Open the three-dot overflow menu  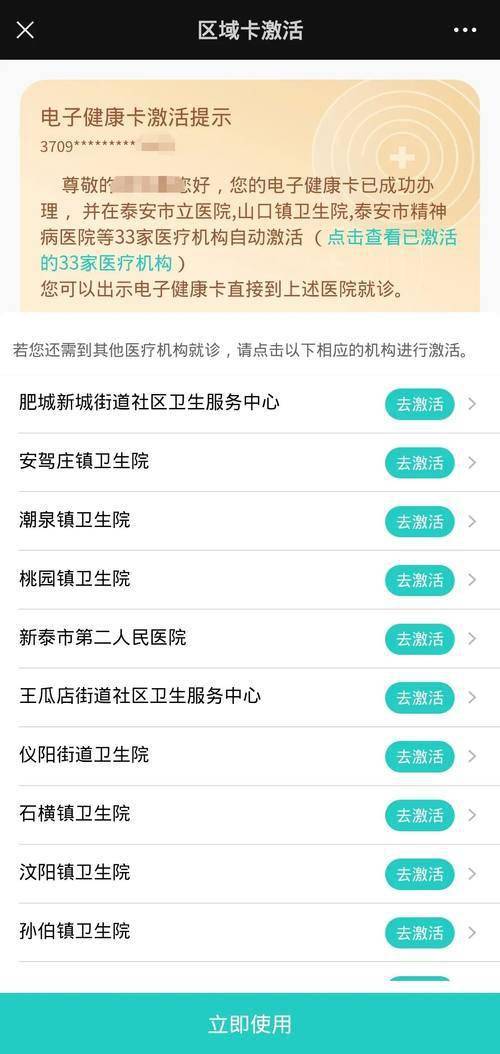[x=465, y=30]
